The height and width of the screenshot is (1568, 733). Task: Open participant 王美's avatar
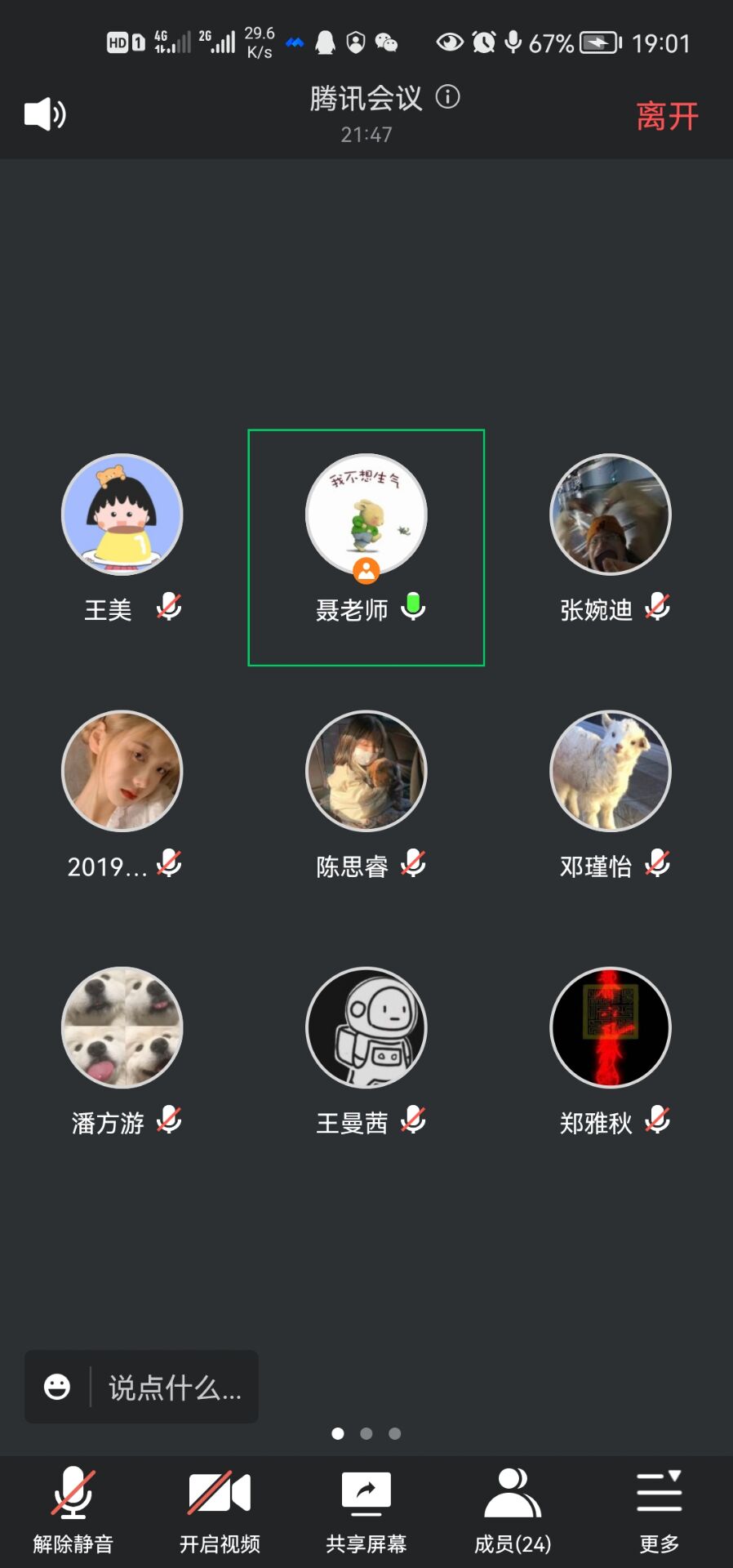122,514
